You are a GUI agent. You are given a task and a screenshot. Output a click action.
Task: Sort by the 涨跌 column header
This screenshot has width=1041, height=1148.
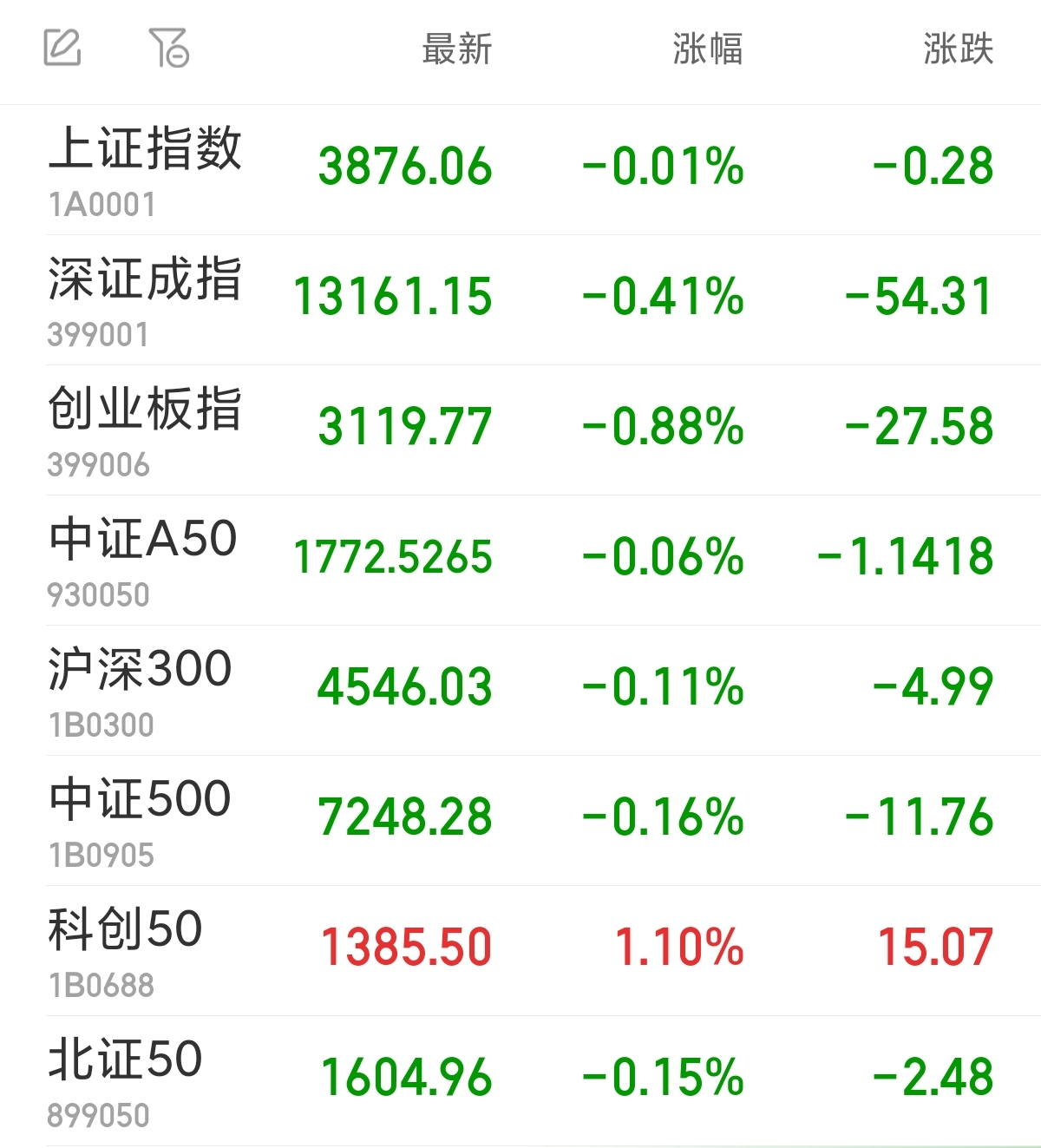pyautogui.click(x=958, y=49)
